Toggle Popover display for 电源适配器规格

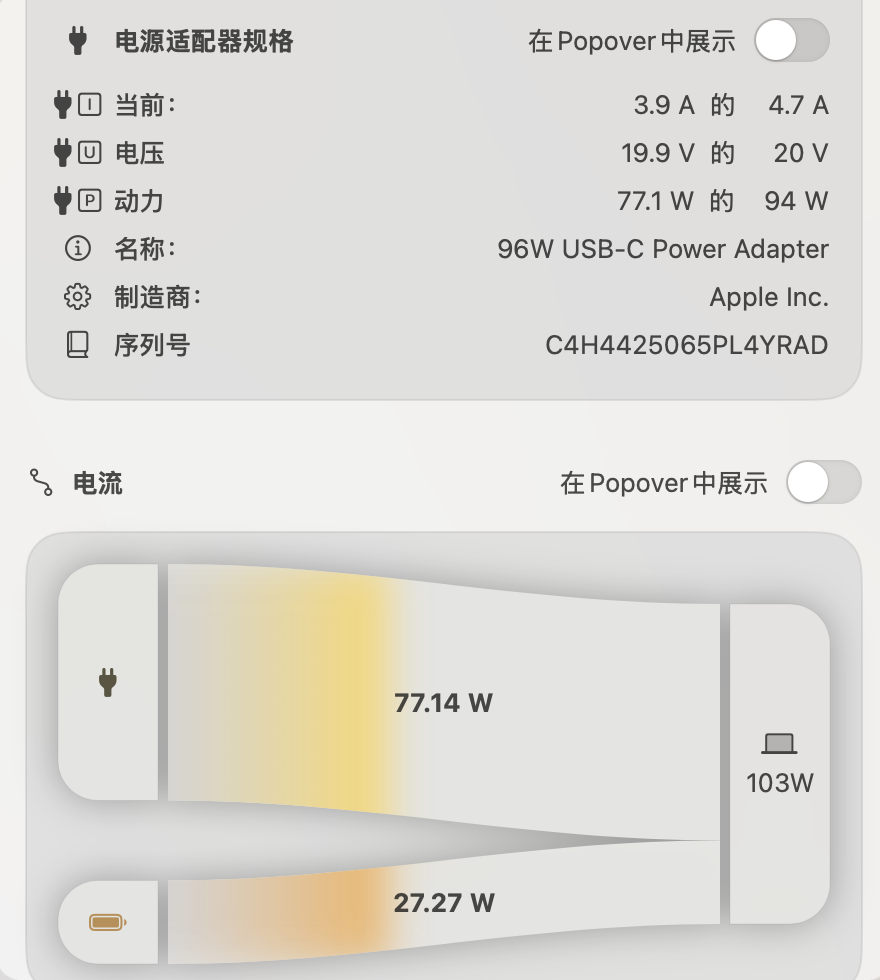click(791, 41)
